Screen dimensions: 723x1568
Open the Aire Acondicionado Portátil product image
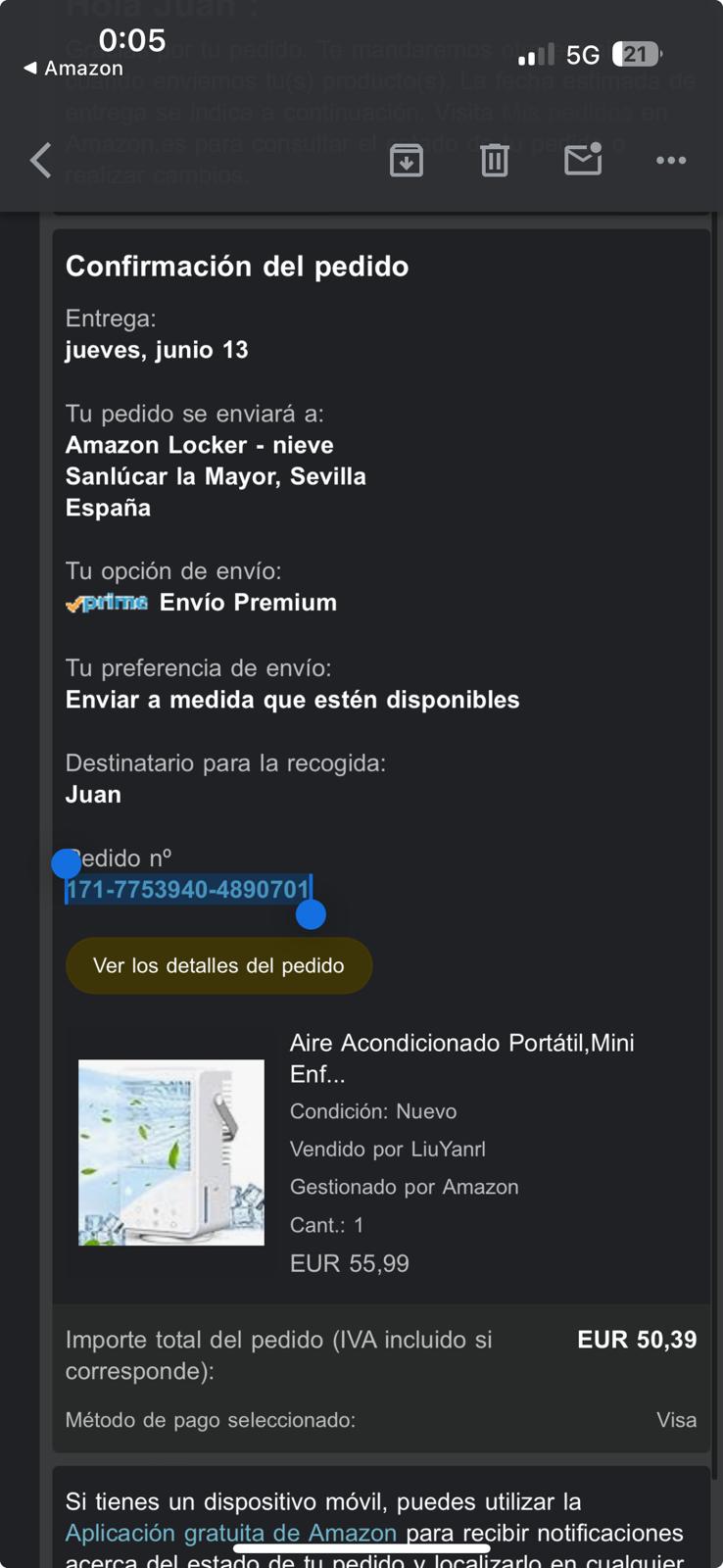tap(171, 1152)
